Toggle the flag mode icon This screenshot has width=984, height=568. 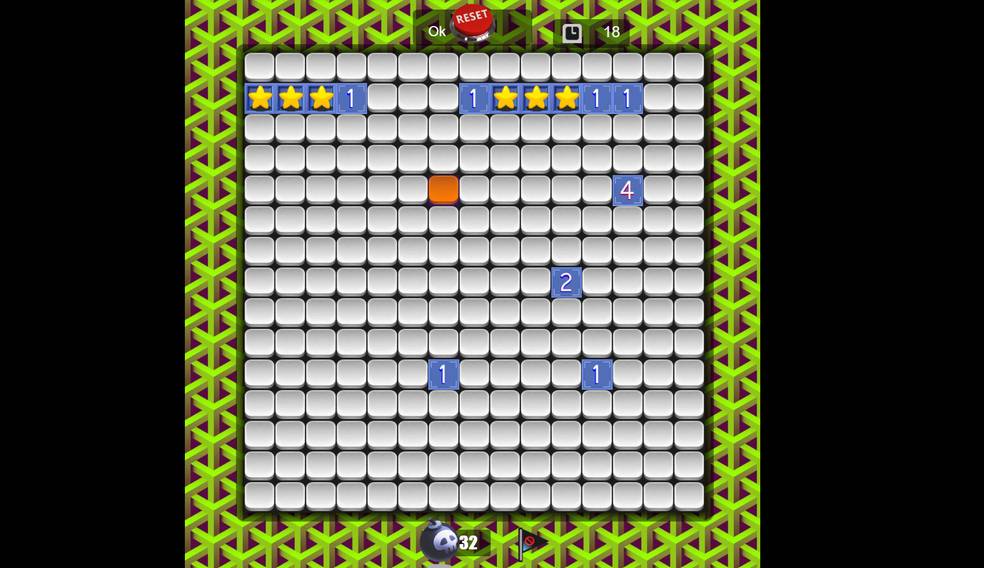pos(529,543)
